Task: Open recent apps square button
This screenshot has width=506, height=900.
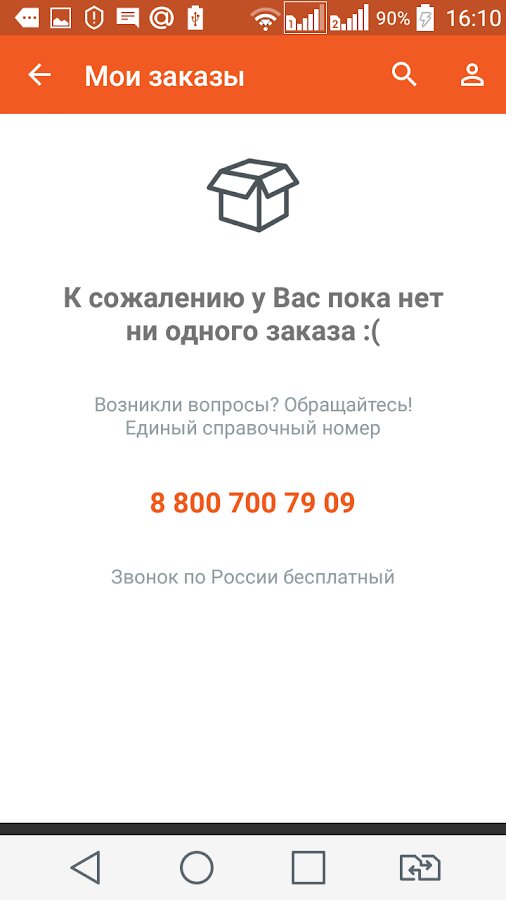Action: pos(308,867)
